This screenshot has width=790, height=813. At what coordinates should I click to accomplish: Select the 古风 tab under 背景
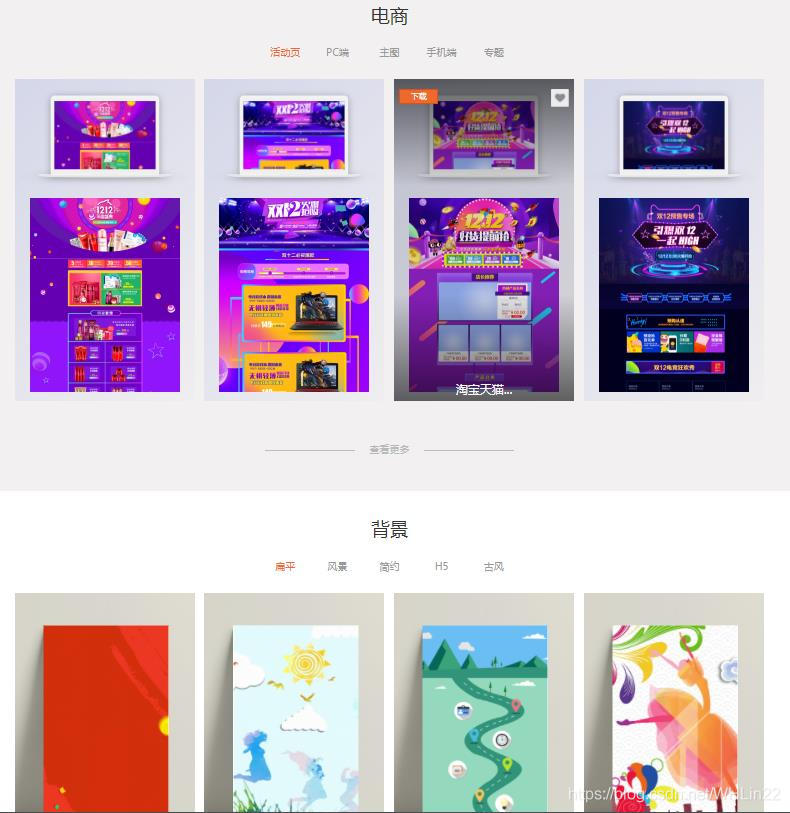(x=492, y=566)
